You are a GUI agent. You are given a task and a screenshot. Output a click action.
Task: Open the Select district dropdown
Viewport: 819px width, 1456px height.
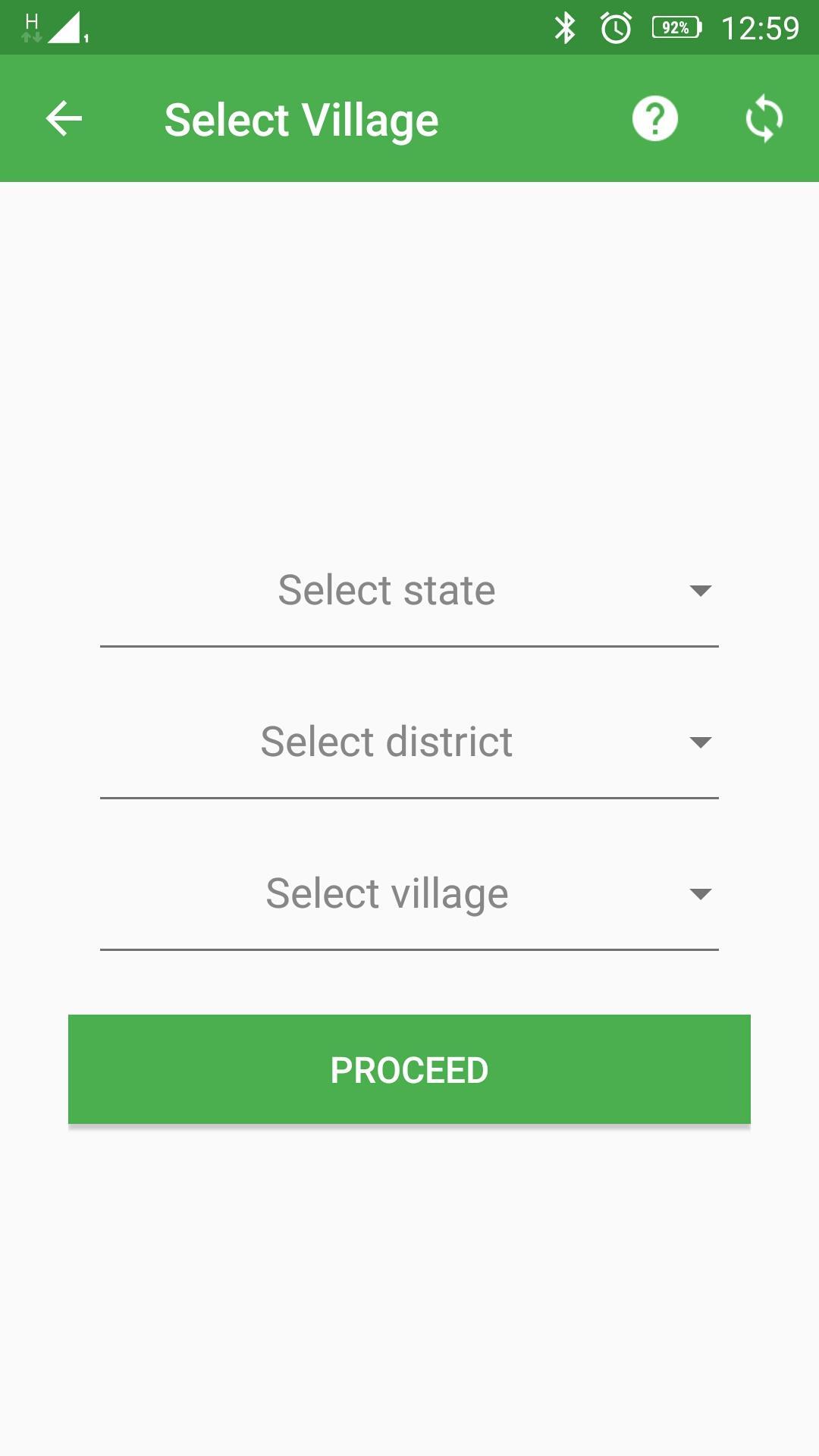(409, 742)
